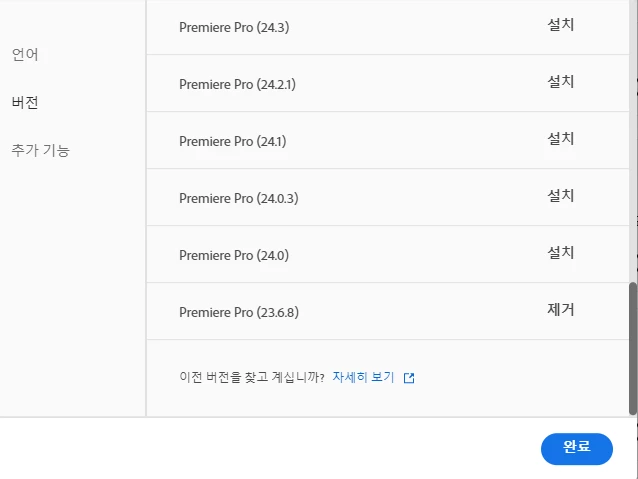Image resolution: width=638 pixels, height=479 pixels.
Task: Select the 버전 section
Action: tap(25, 103)
